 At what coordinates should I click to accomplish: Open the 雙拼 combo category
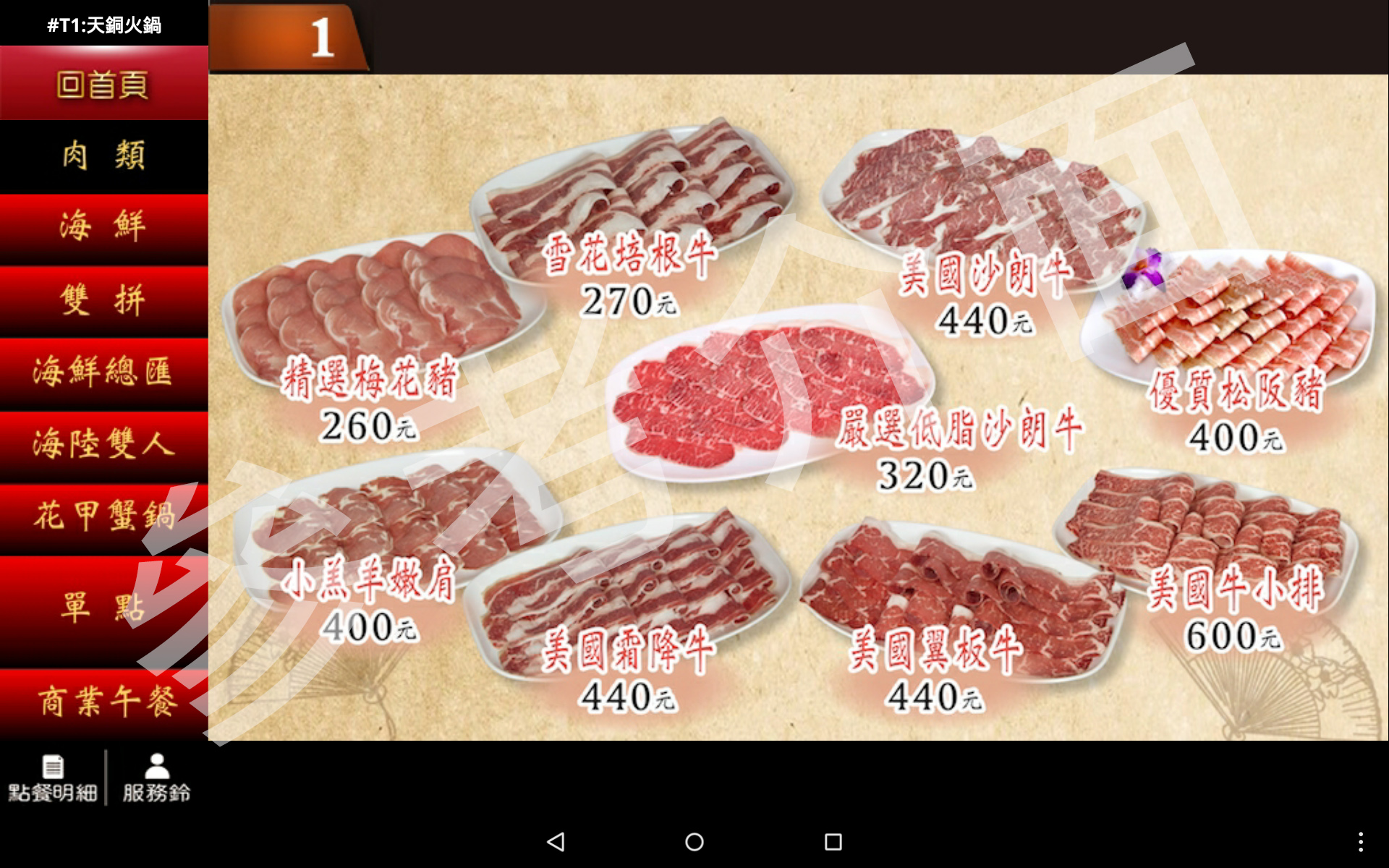coord(103,300)
